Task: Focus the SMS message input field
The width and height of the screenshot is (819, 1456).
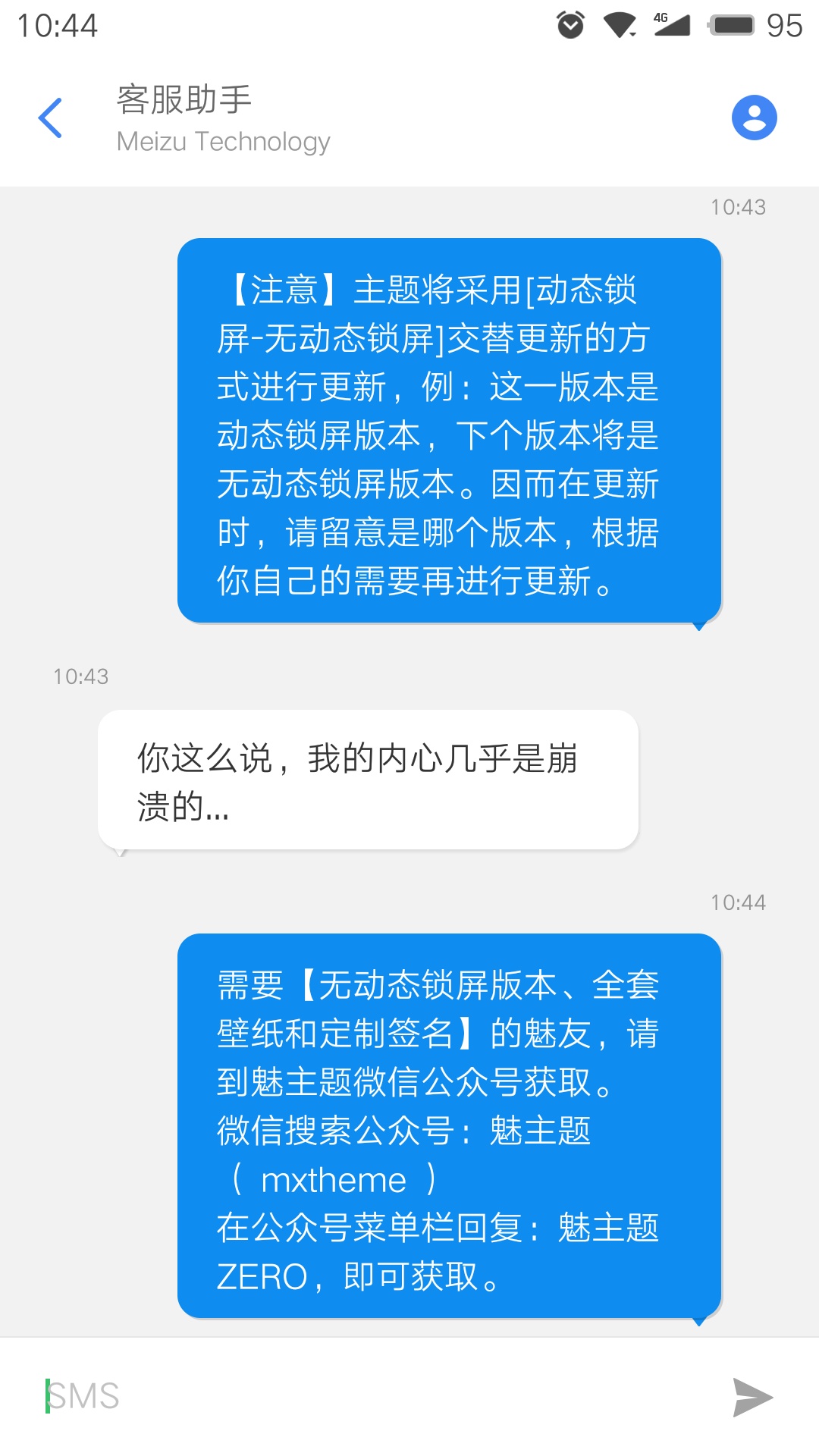Action: (x=372, y=1396)
